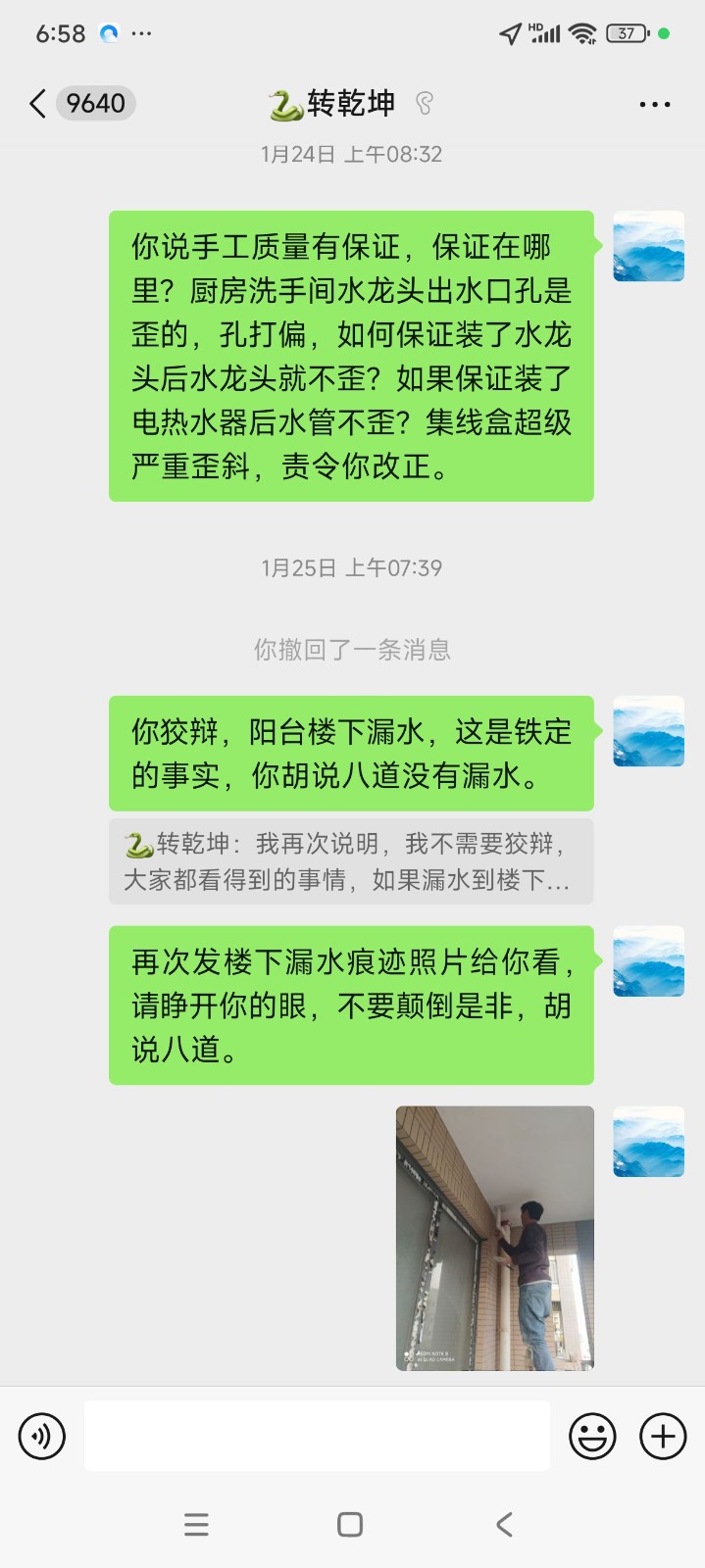Viewport: 705px width, 1568px height.
Task: Go to the home screen
Action: click(x=350, y=1525)
